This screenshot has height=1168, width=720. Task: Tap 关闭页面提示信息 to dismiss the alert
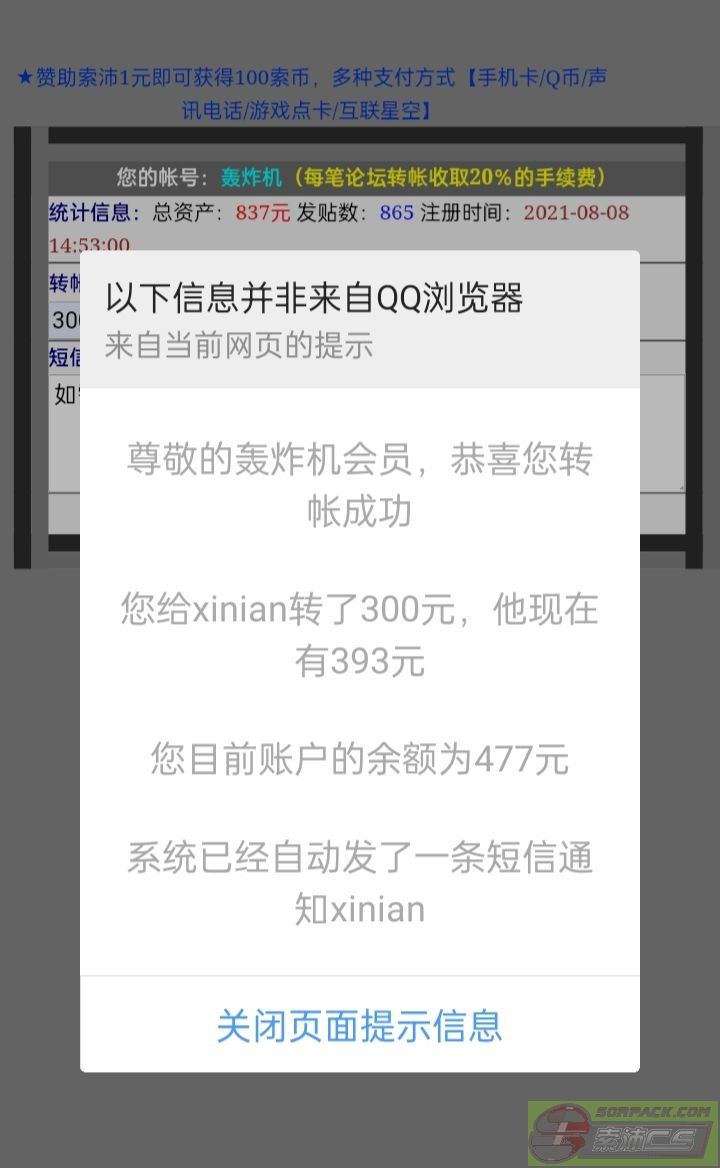(360, 1026)
